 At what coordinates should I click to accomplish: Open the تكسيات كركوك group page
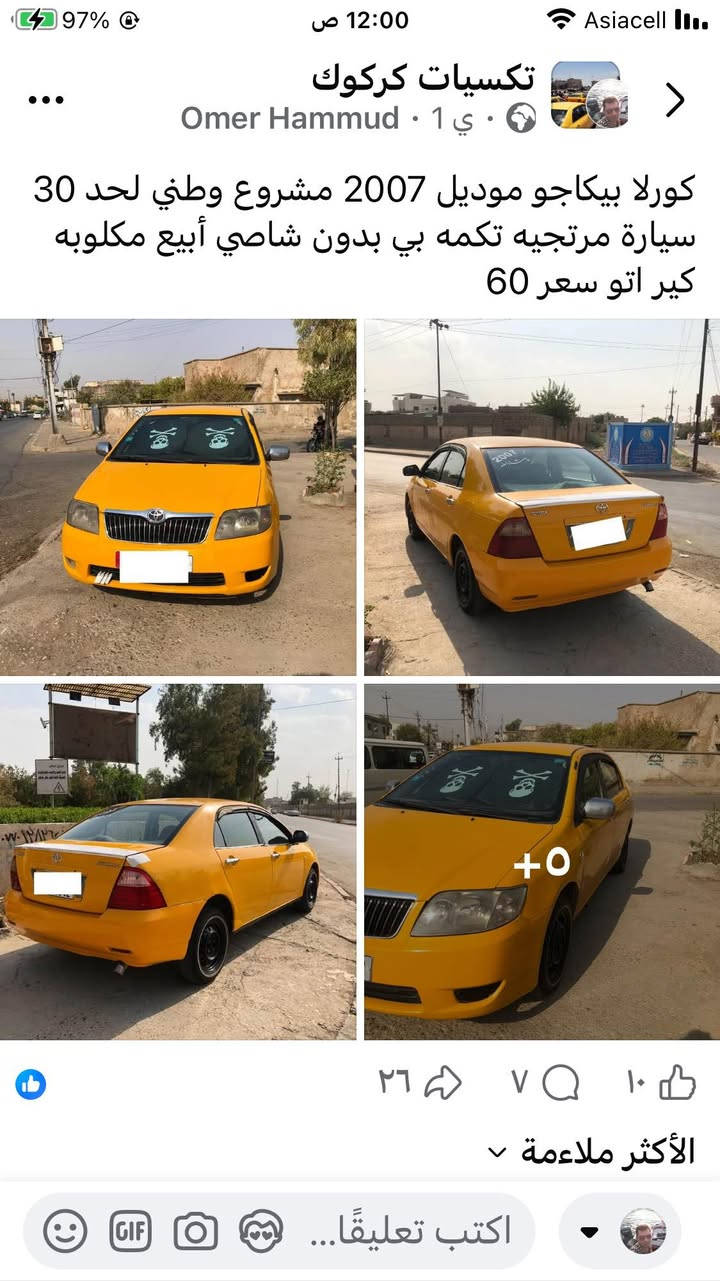[x=423, y=77]
